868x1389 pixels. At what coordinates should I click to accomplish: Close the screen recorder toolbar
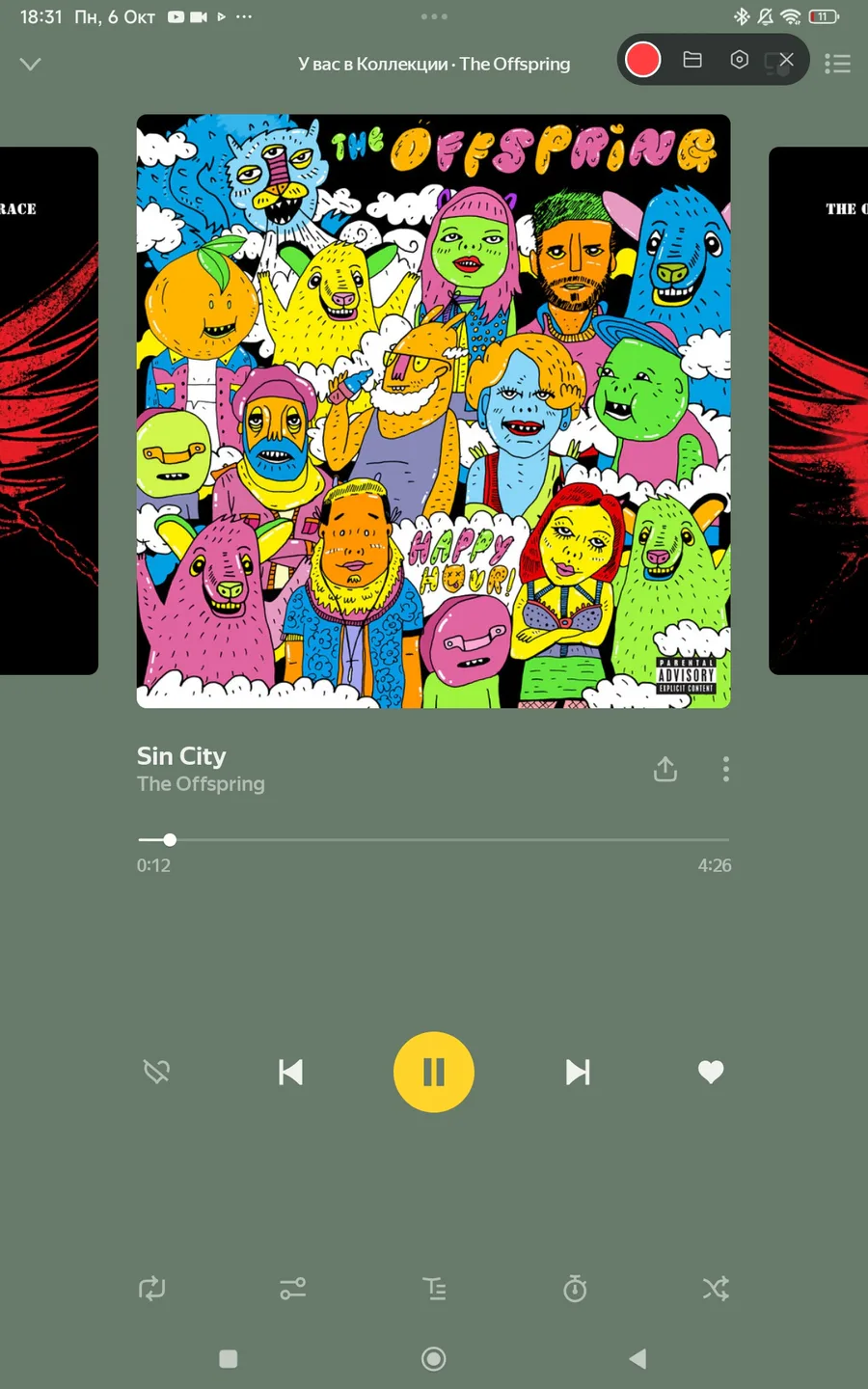coord(786,60)
